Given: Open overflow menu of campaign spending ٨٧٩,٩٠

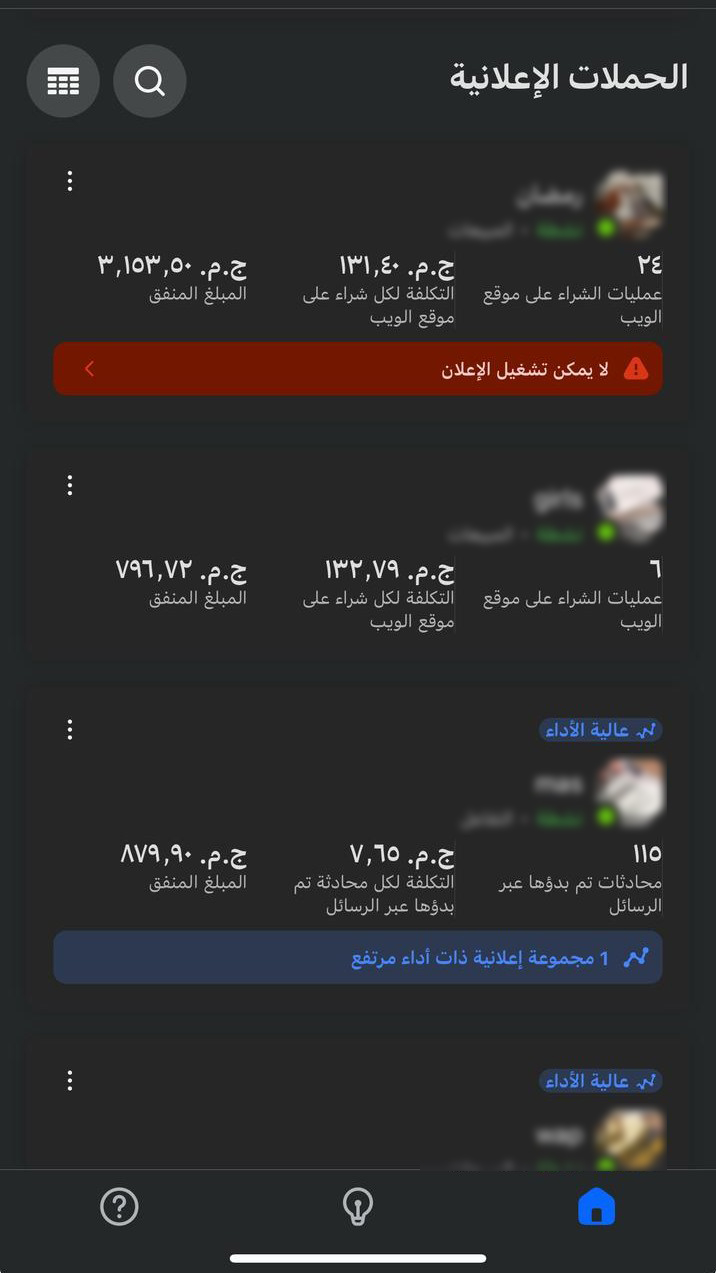Looking at the screenshot, I should pos(70,729).
